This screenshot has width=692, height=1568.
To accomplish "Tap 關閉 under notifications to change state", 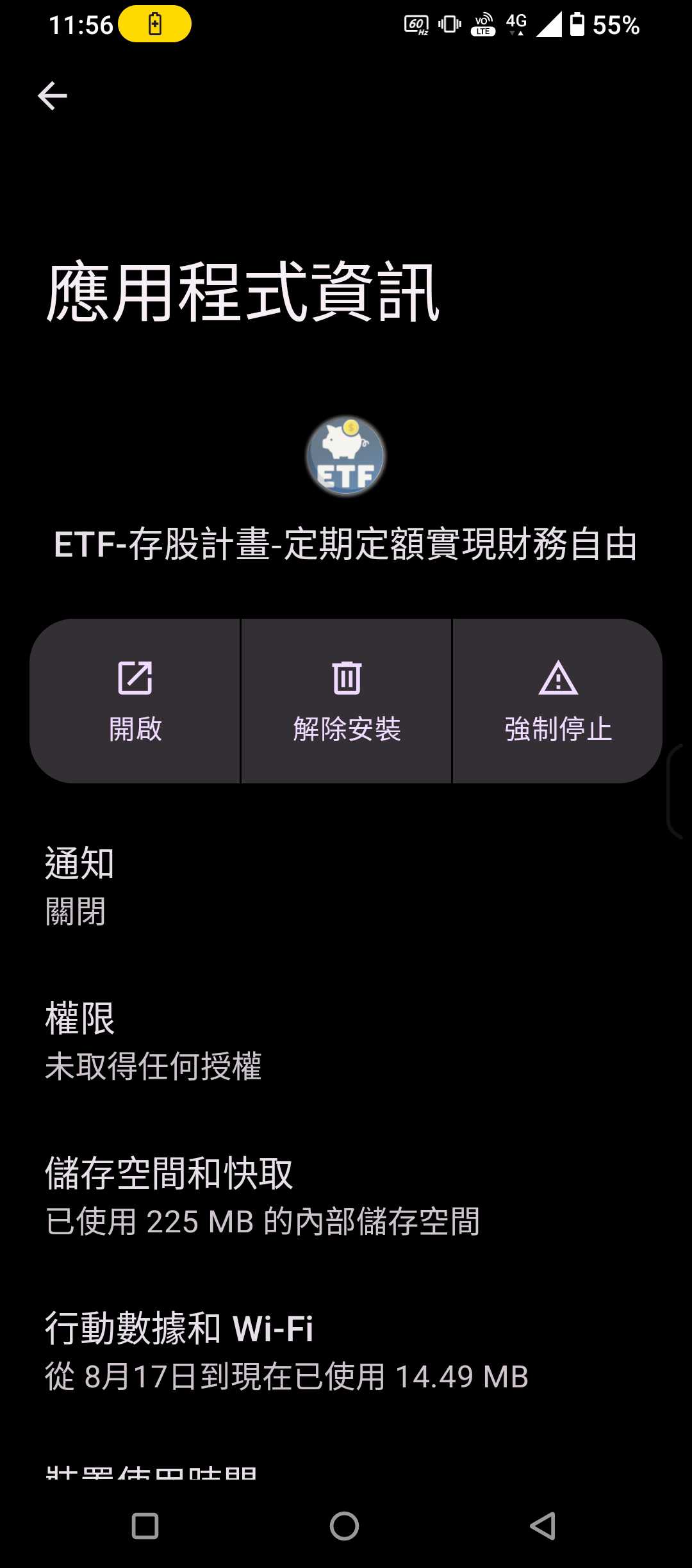I will tap(74, 913).
